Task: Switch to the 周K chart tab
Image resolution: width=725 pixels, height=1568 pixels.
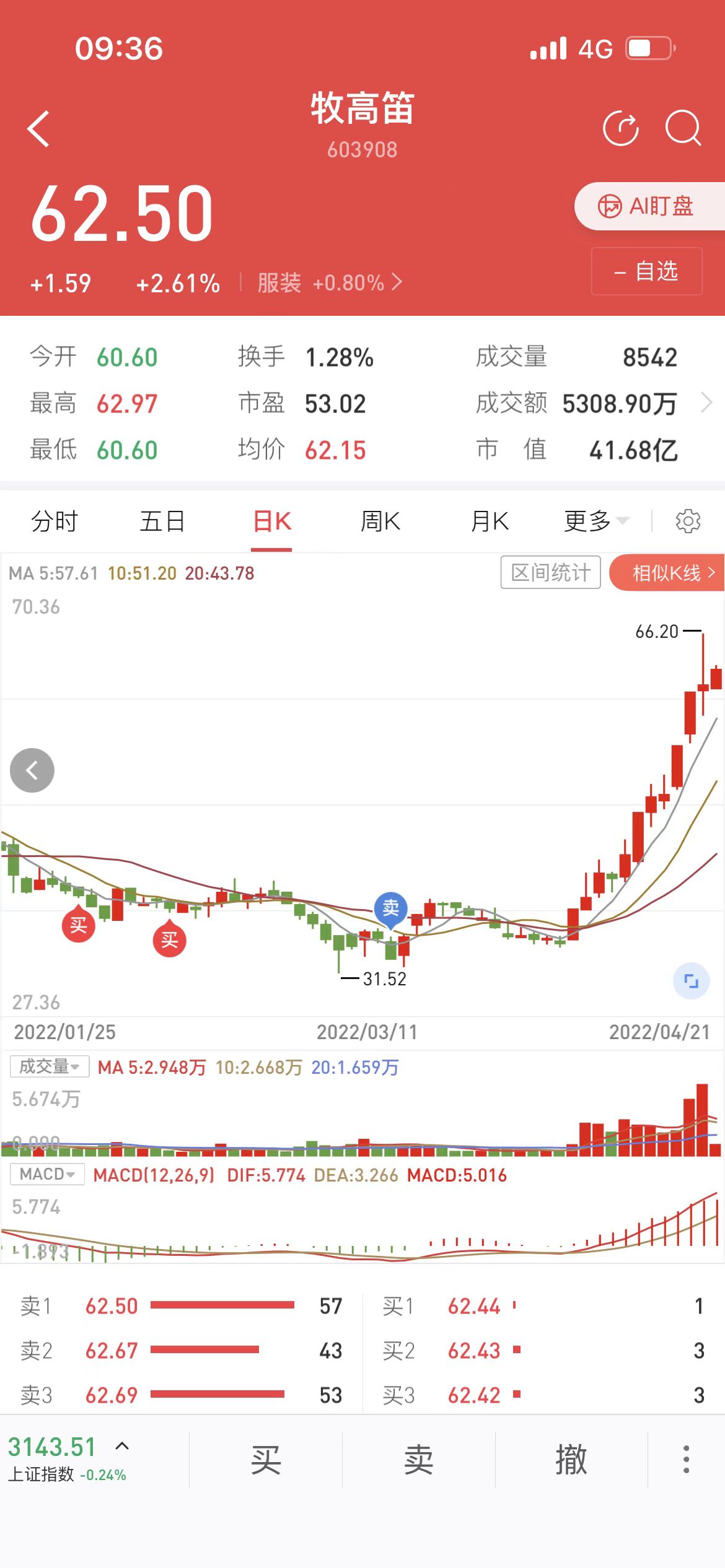Action: pos(380,521)
